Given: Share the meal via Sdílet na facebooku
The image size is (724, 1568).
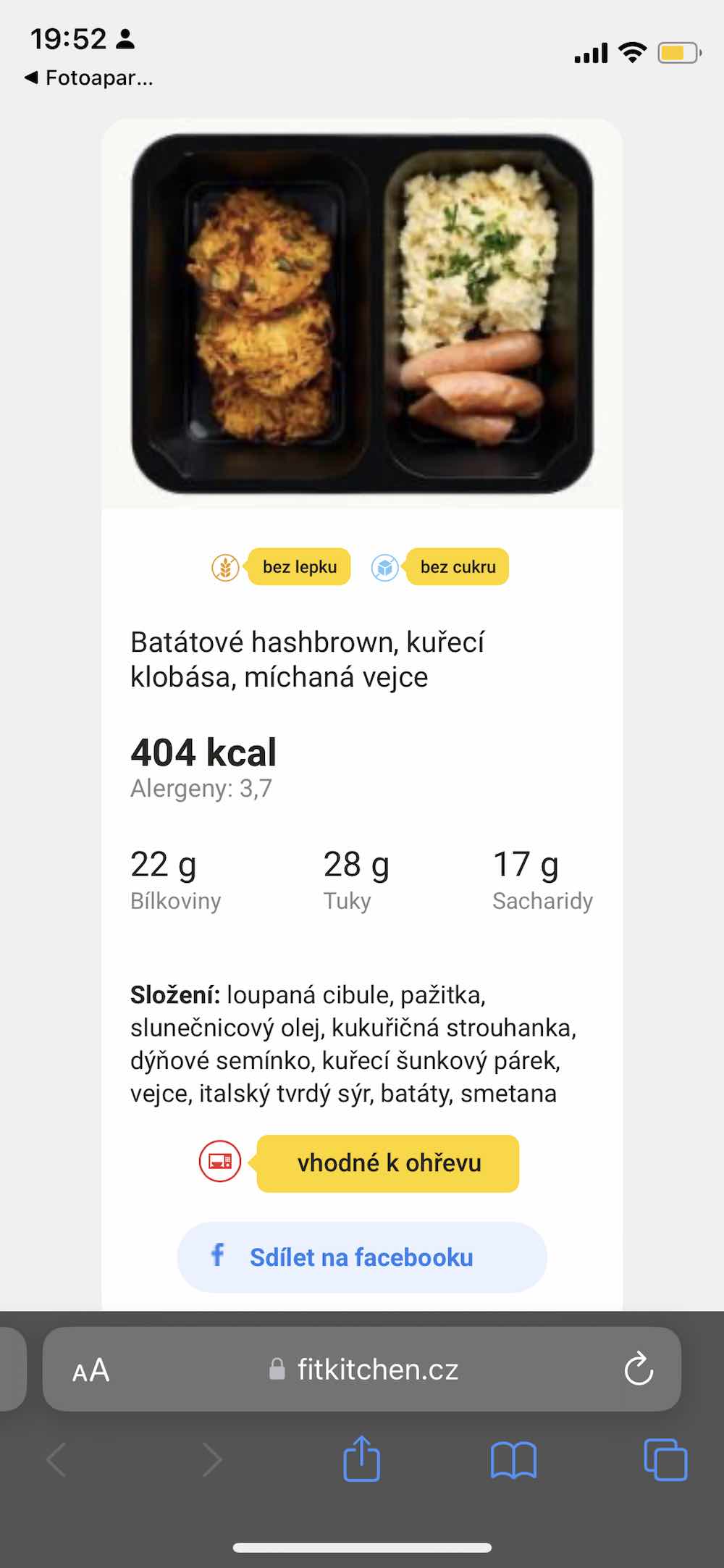Looking at the screenshot, I should click(x=361, y=1257).
